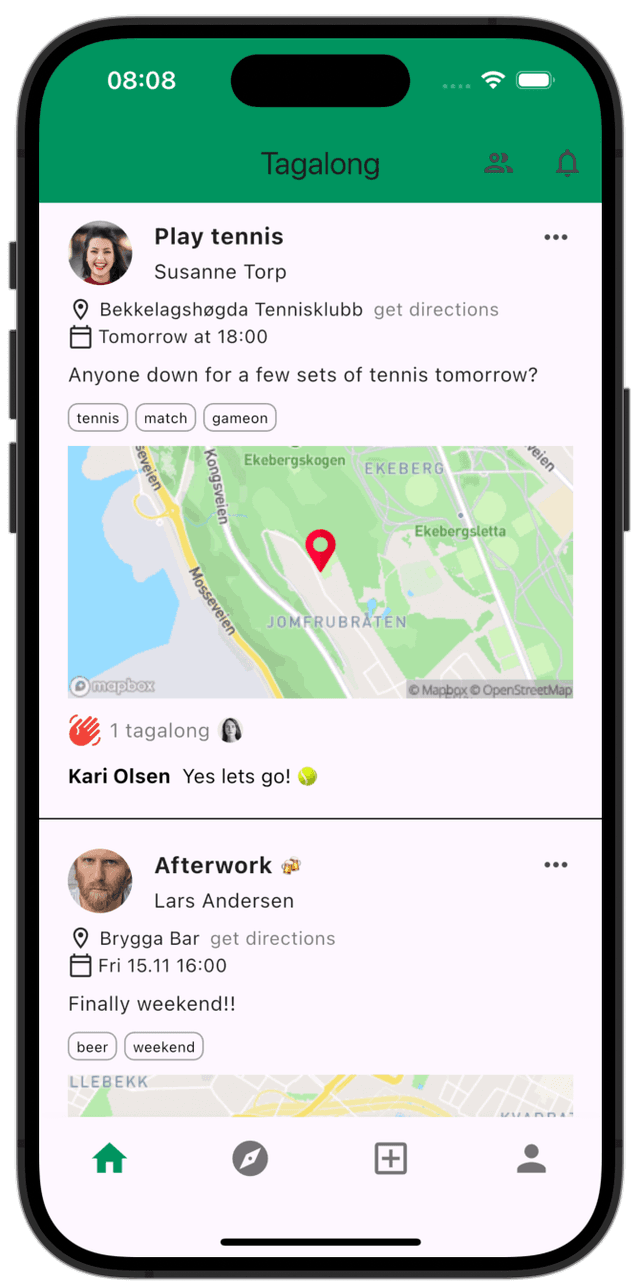Open the overflow menu on Afterwork post
Image resolution: width=640 pixels, height=1283 pixels.
[555, 865]
